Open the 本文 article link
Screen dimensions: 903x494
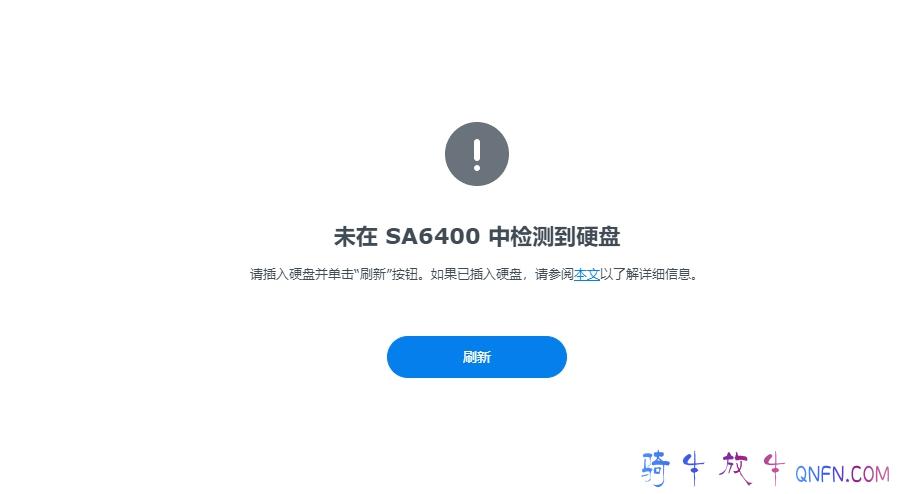point(586,274)
